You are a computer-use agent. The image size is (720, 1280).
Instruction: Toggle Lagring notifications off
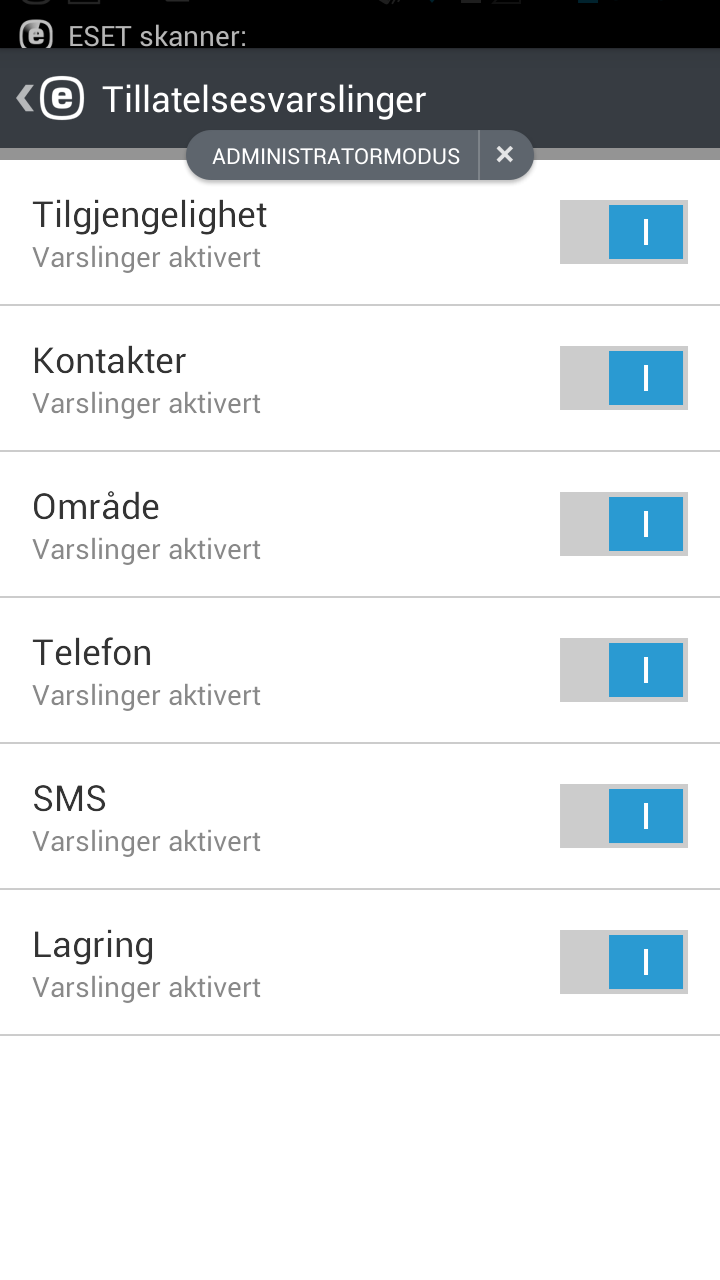click(624, 962)
